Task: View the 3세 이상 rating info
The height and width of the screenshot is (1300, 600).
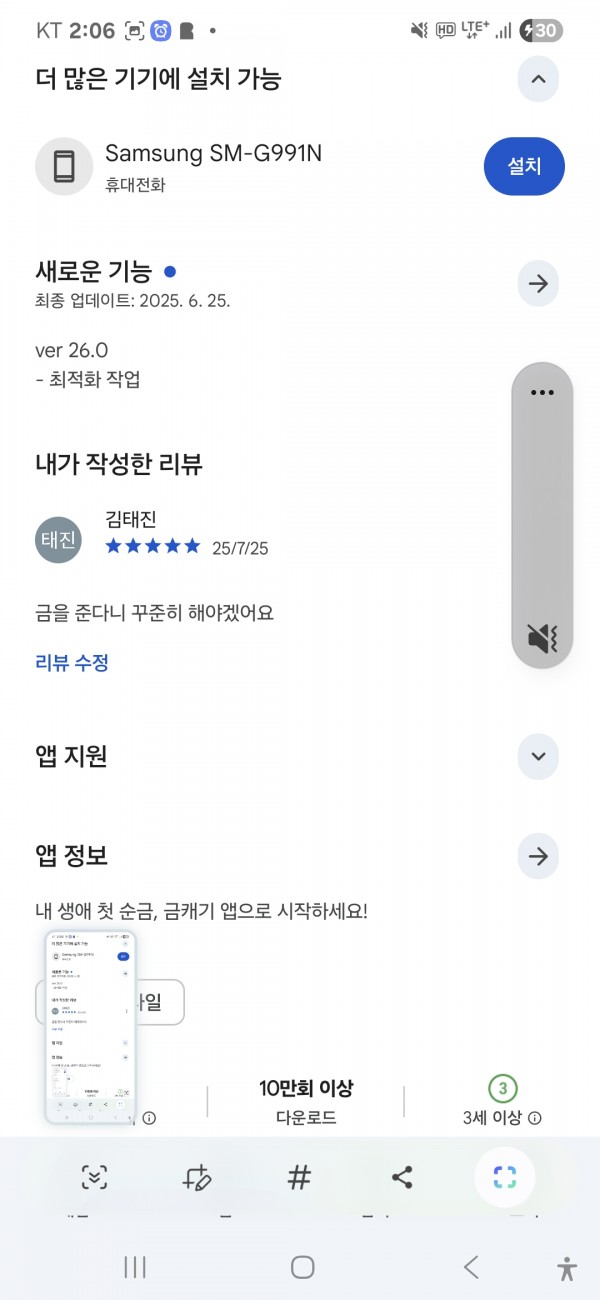Action: tap(503, 1118)
